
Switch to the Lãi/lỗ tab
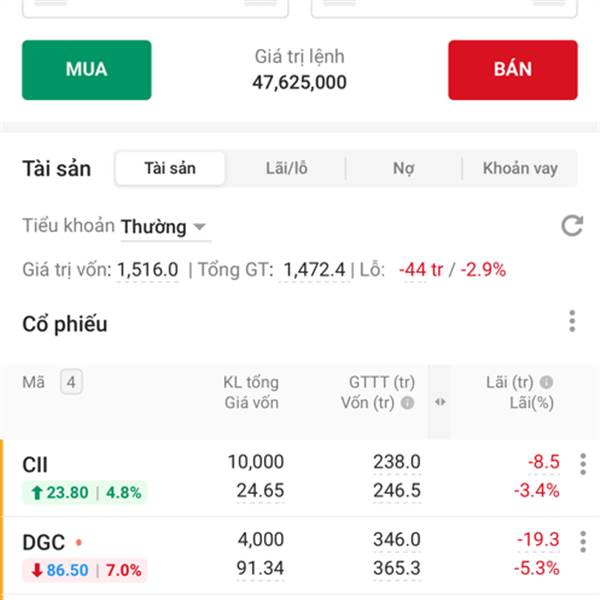click(286, 168)
